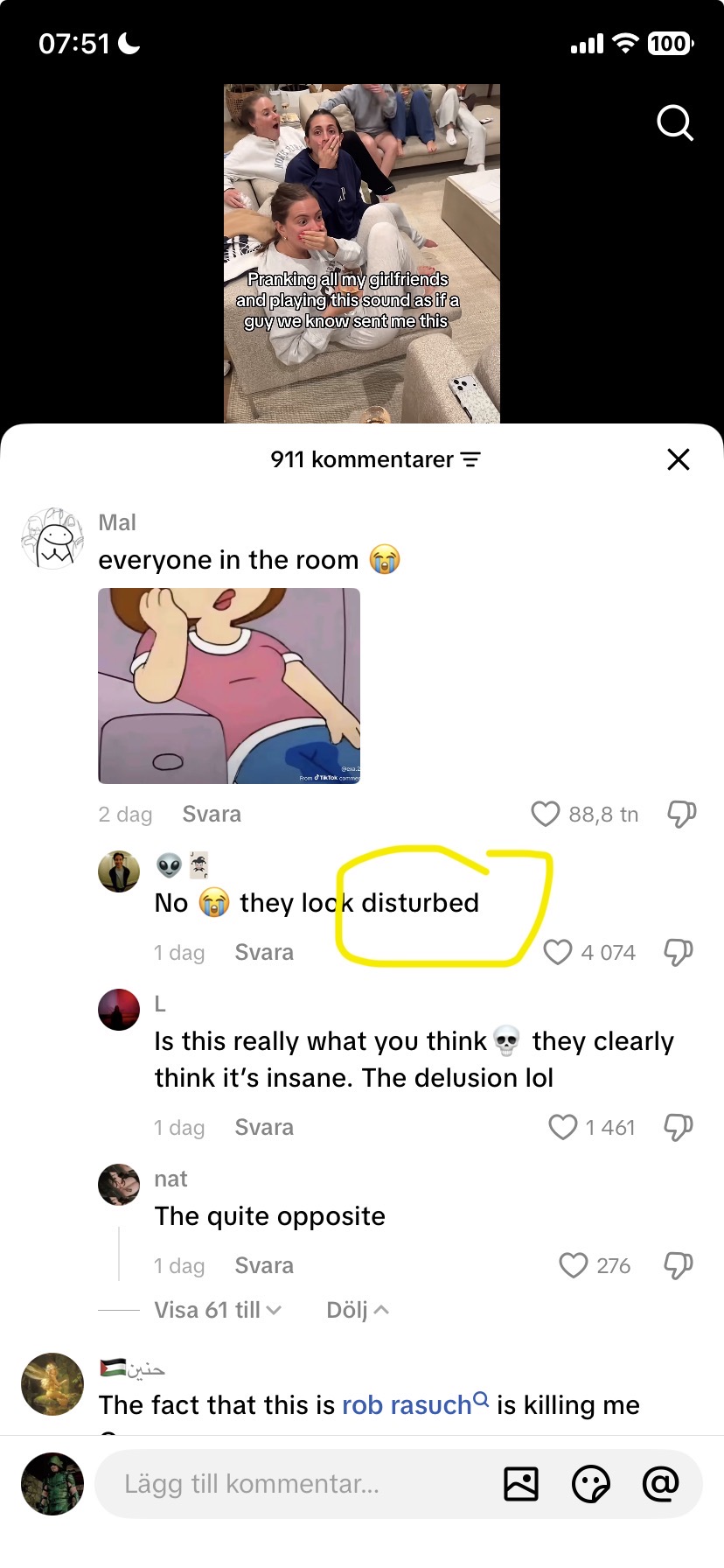Screen dimensions: 724x1568
Task: Like L's reply
Action: pos(562,1127)
